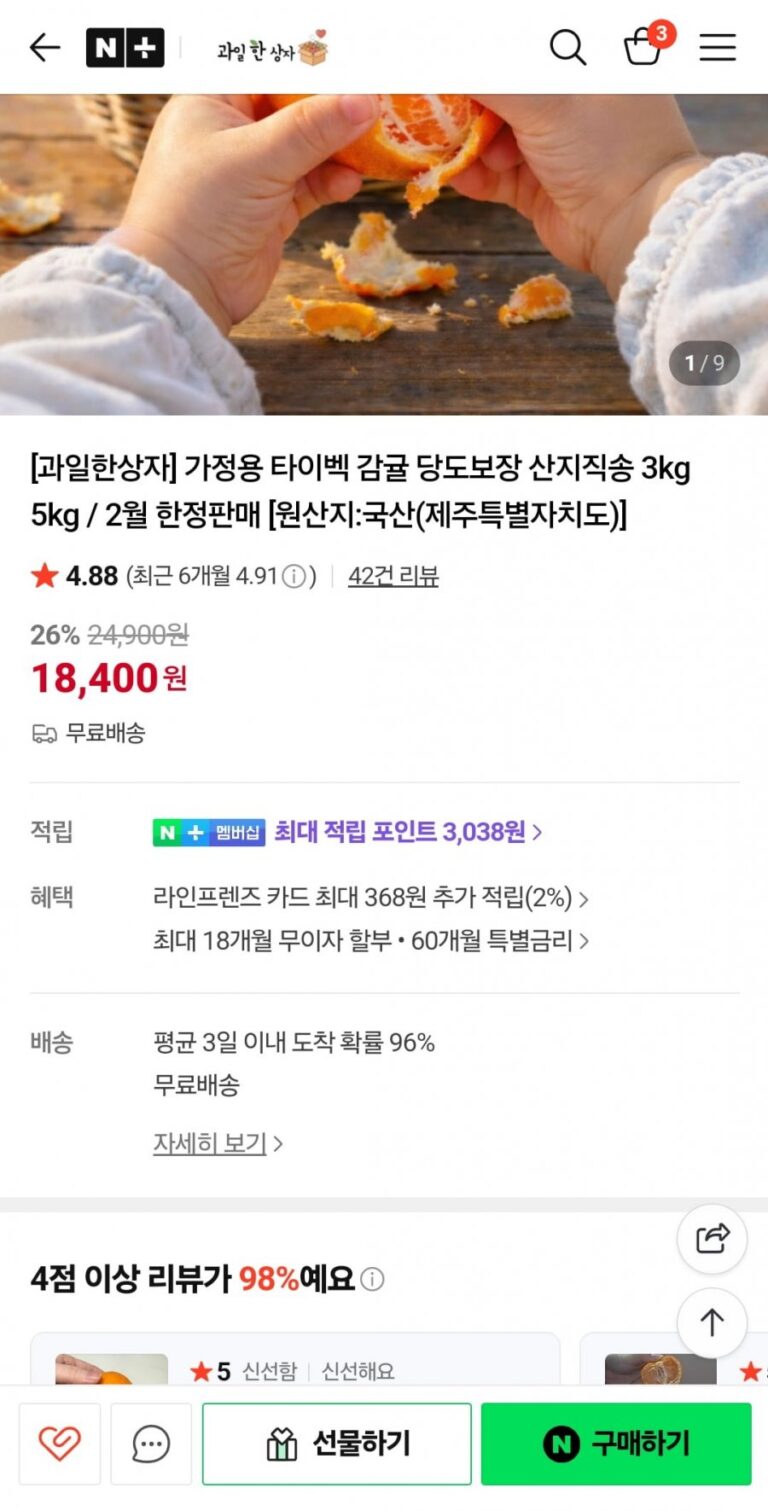Add the product to wishlist with the heart
This screenshot has height=1511, width=768.
pos(60,1443)
